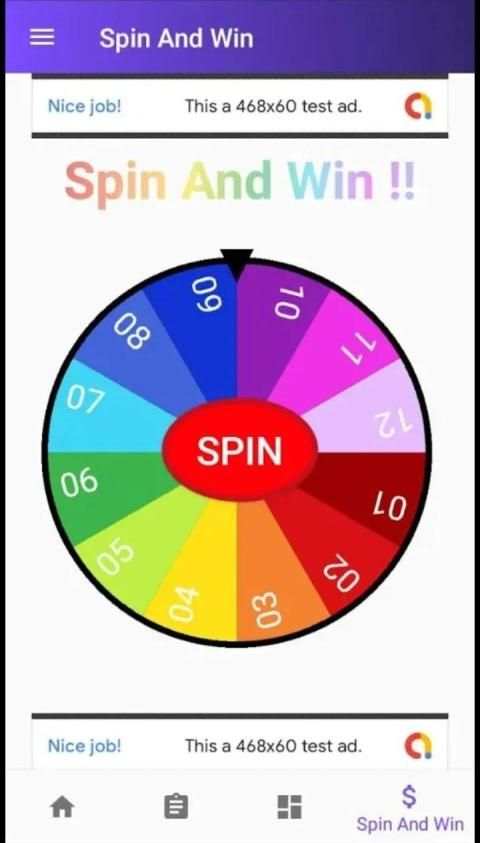Tap the red SPIN button
The image size is (480, 843).
[239, 450]
